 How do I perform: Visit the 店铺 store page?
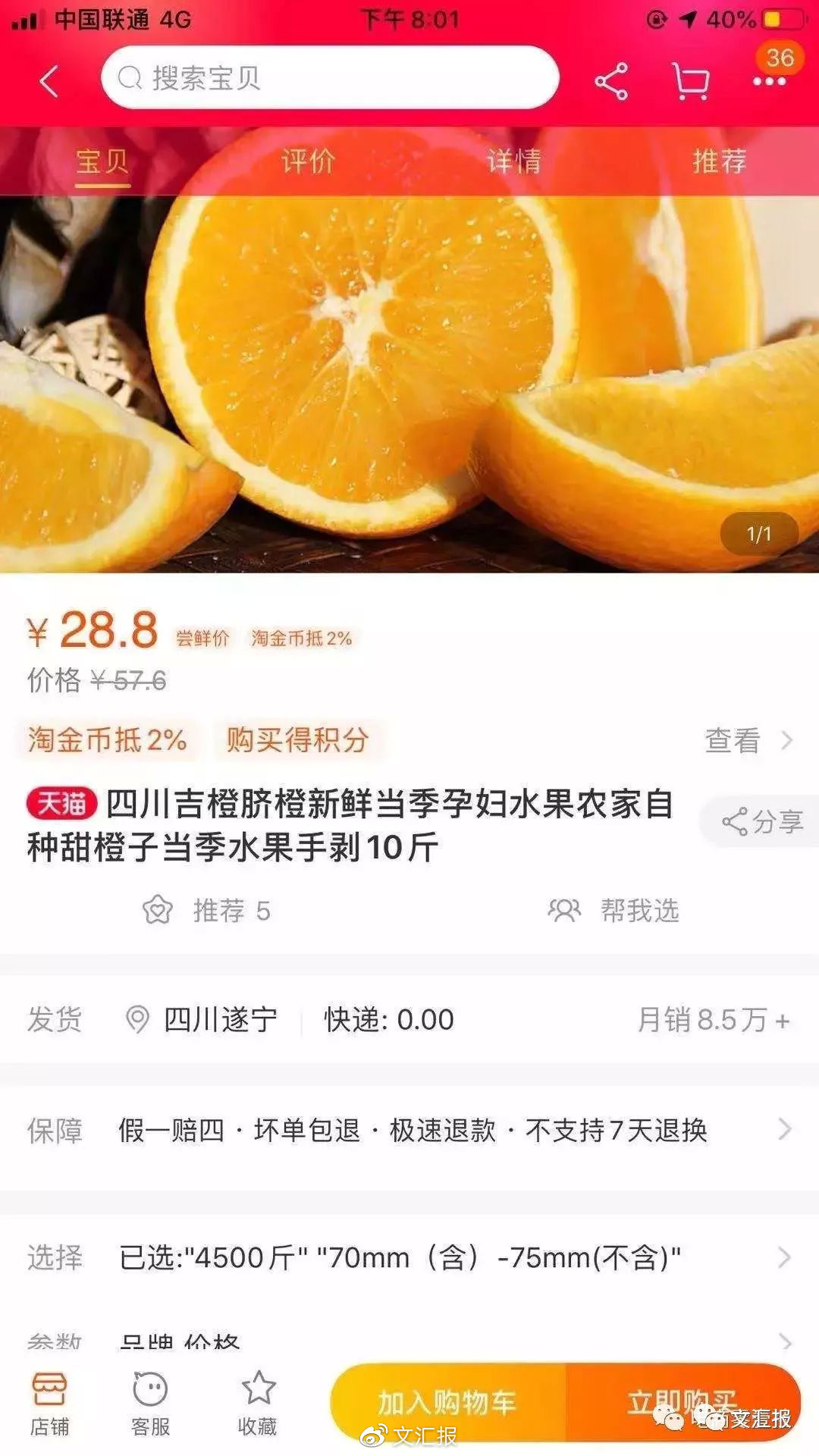pyautogui.click(x=49, y=1403)
